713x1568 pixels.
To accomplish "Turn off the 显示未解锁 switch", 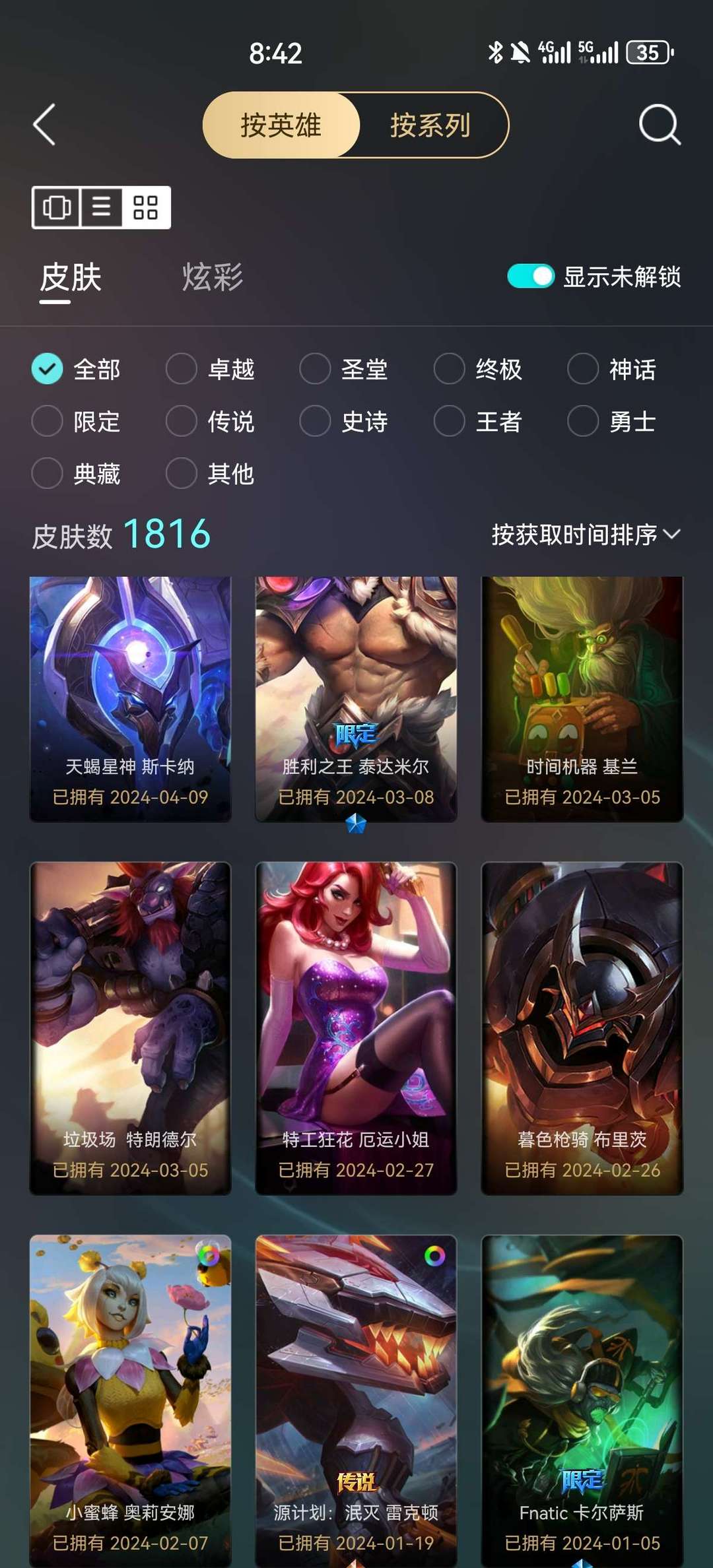I will pyautogui.click(x=531, y=277).
